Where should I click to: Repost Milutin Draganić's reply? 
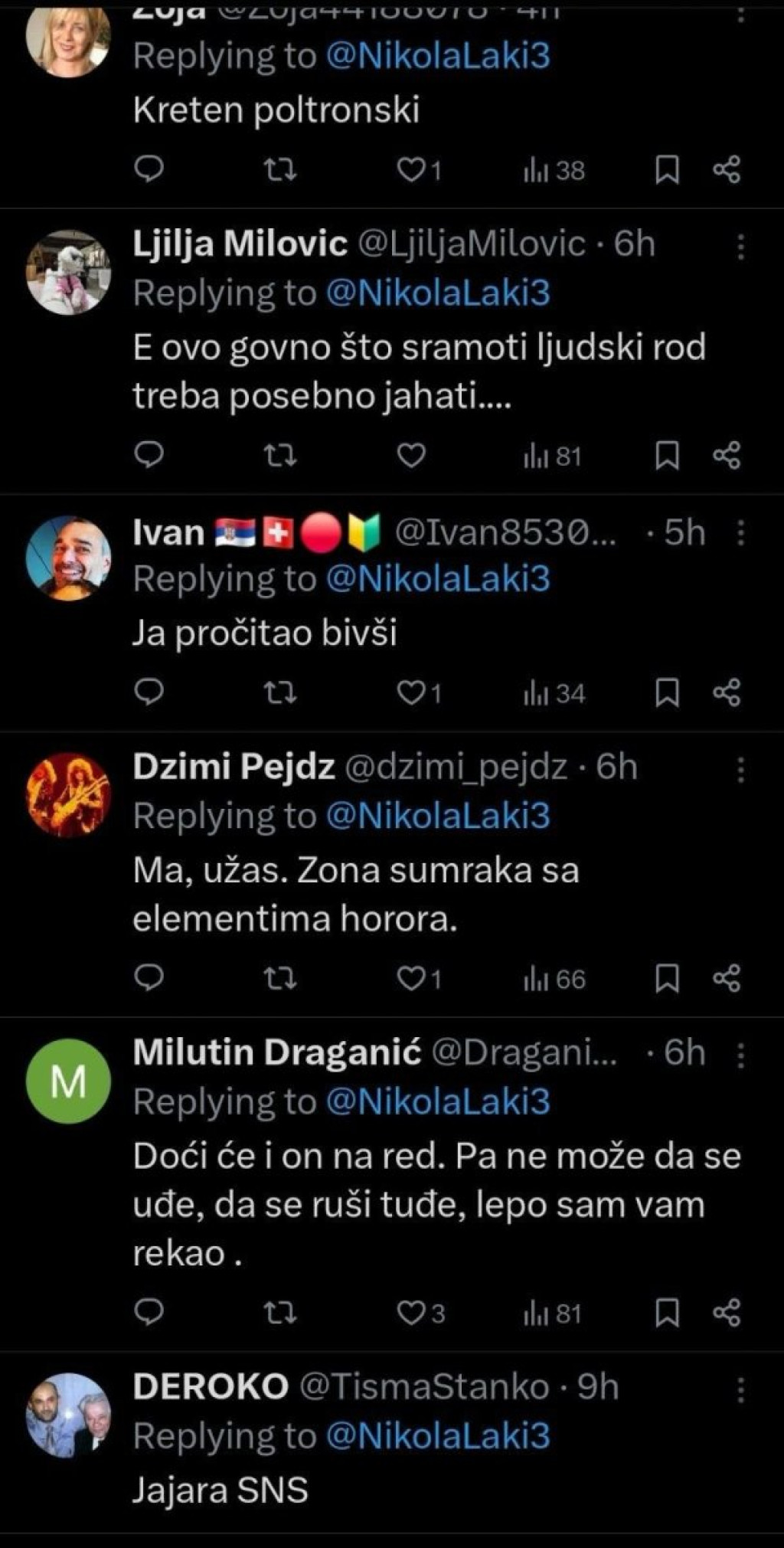pos(279,1314)
